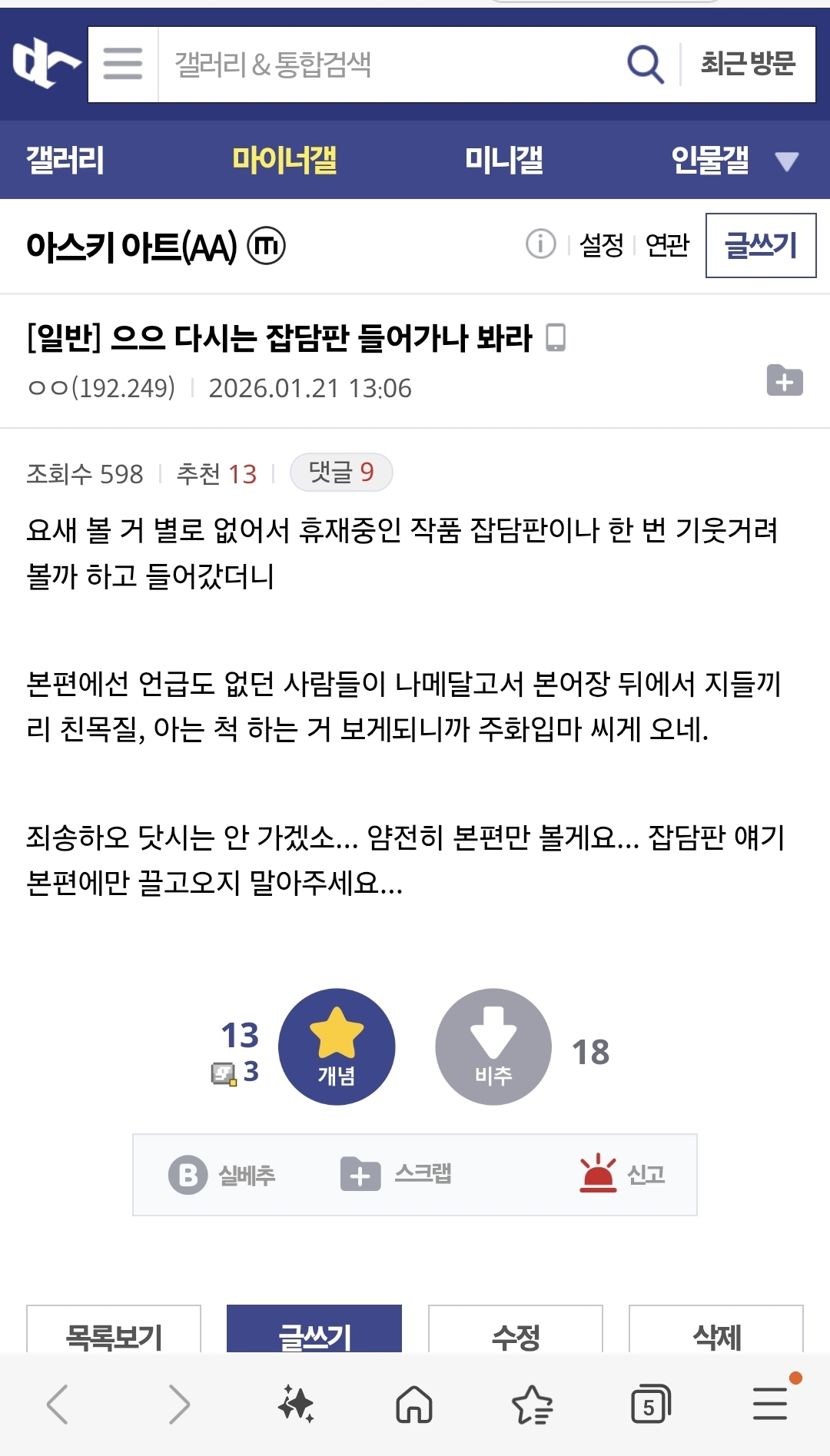
Task: Tap the 갤러리 & 통합검색 search field
Action: [x=384, y=65]
